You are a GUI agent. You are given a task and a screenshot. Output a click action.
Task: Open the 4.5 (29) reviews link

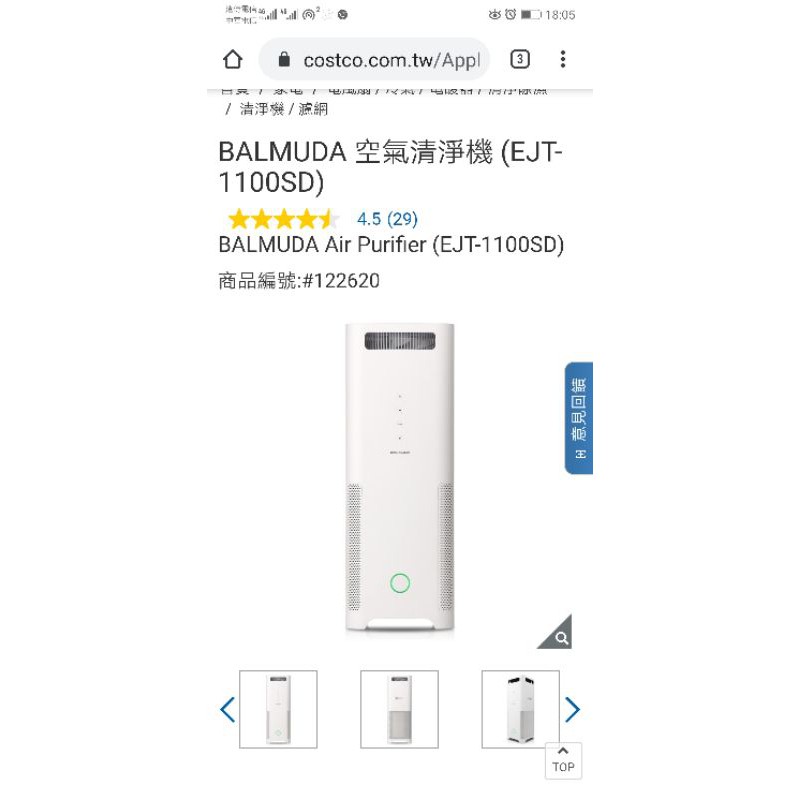(387, 219)
